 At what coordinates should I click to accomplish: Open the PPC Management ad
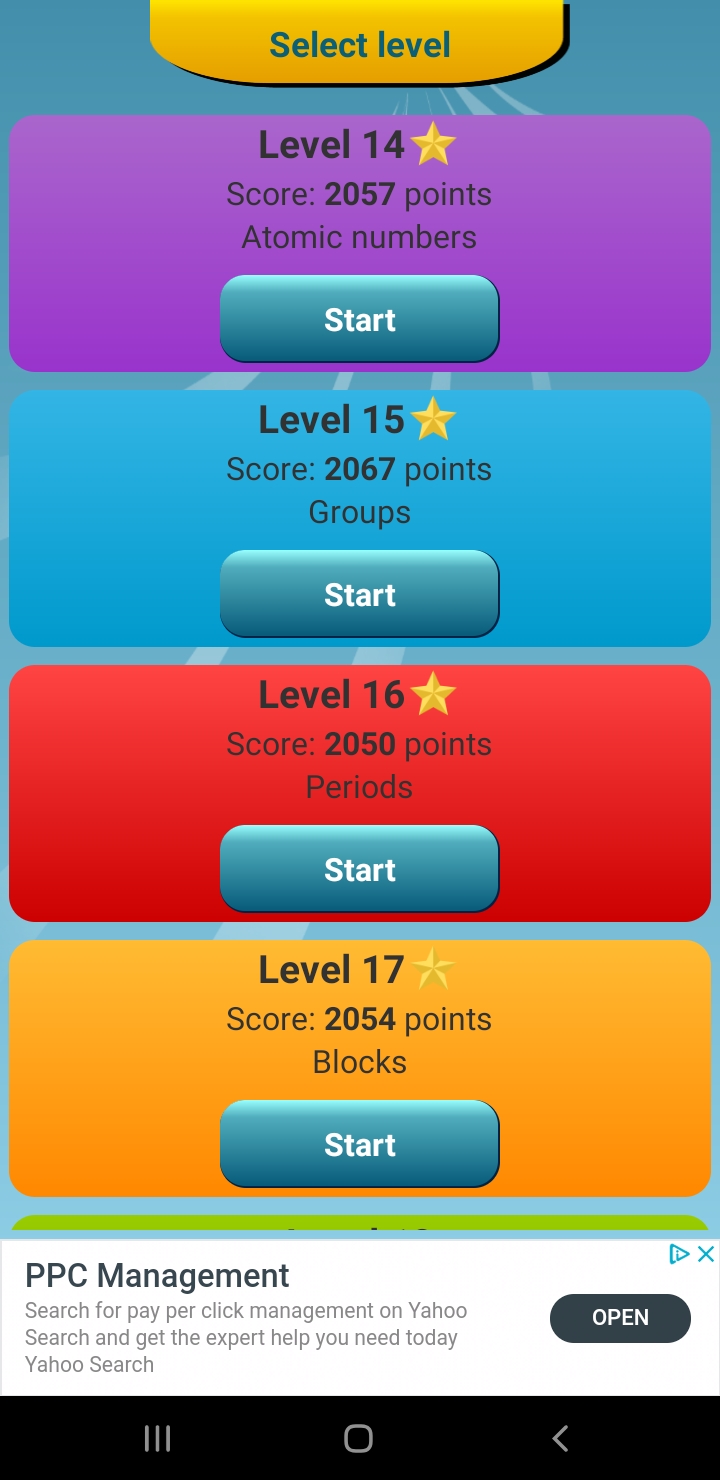coord(619,1317)
